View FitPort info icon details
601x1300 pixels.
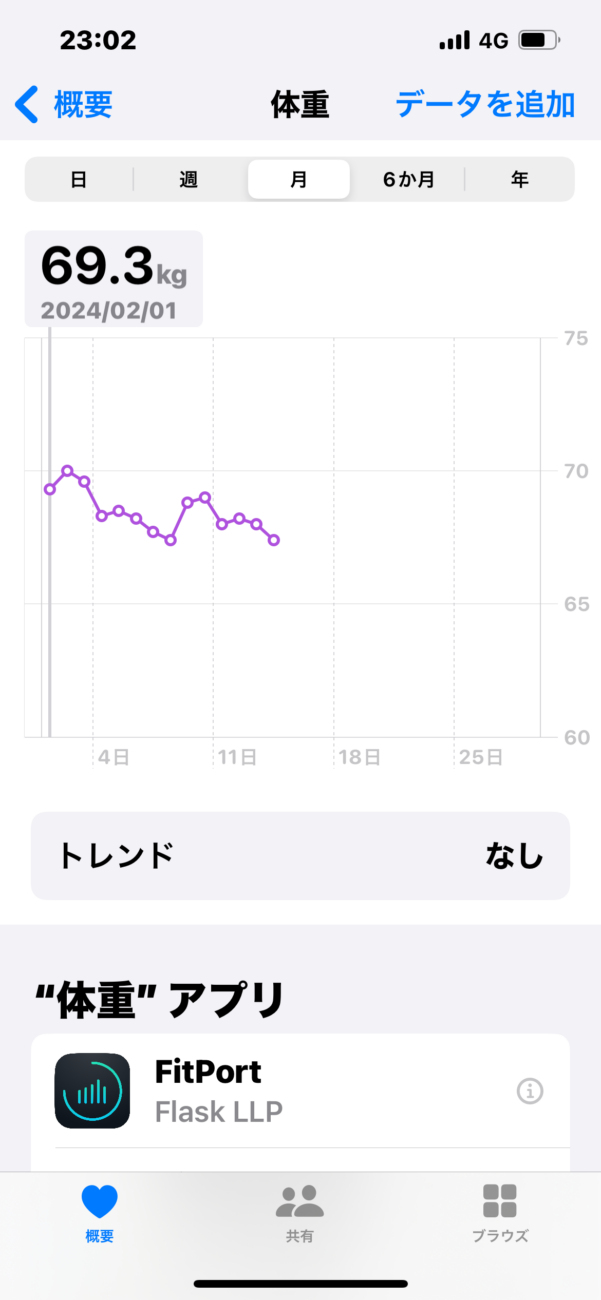(529, 1092)
